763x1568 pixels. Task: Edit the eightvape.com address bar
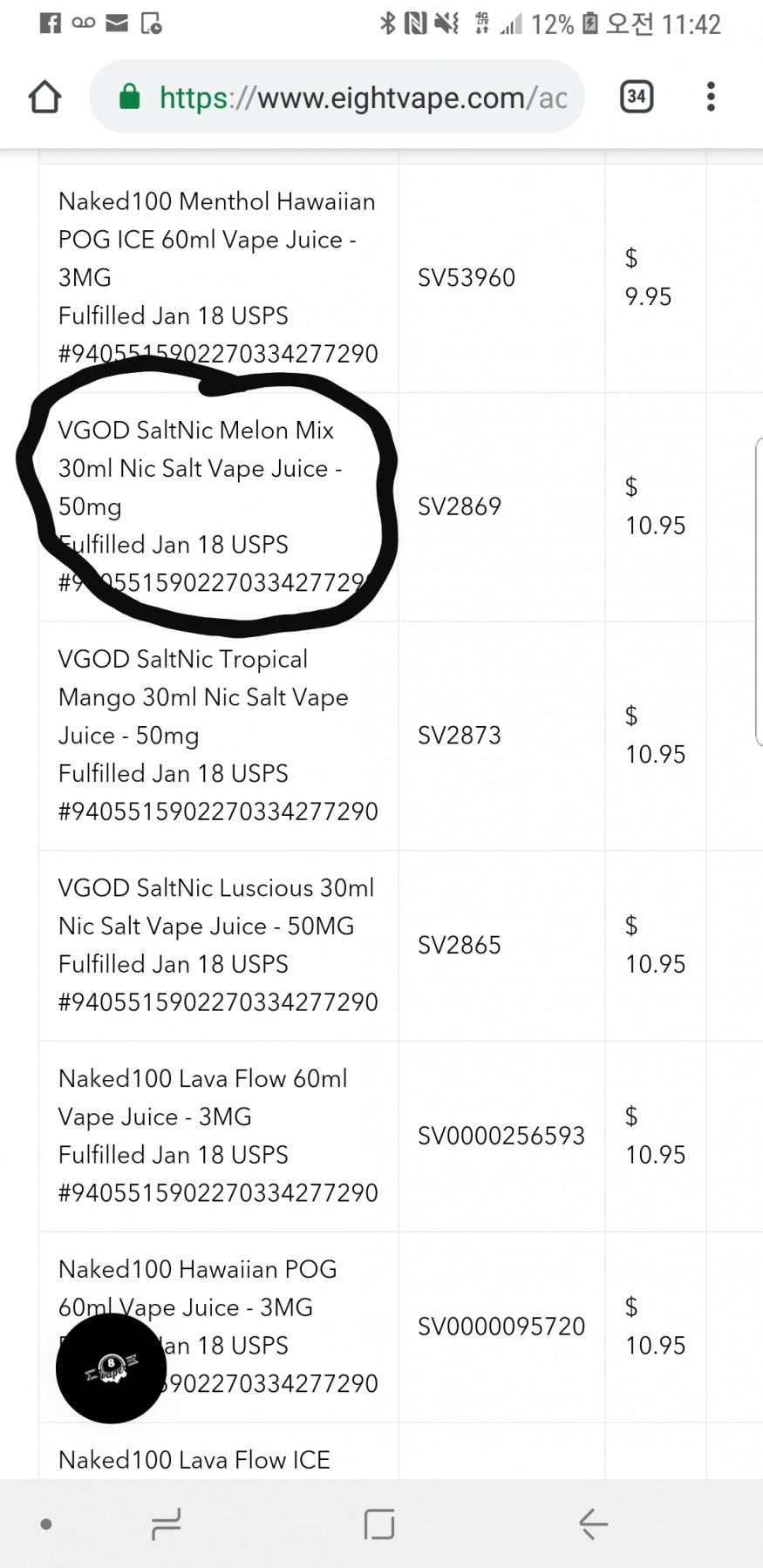pyautogui.click(x=337, y=97)
